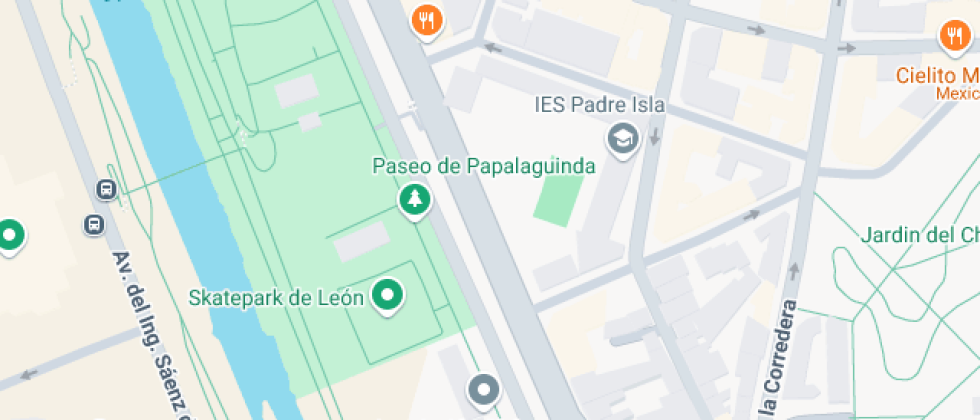
Task: Tap the gray unlabeled place pin
Action: pyautogui.click(x=484, y=391)
